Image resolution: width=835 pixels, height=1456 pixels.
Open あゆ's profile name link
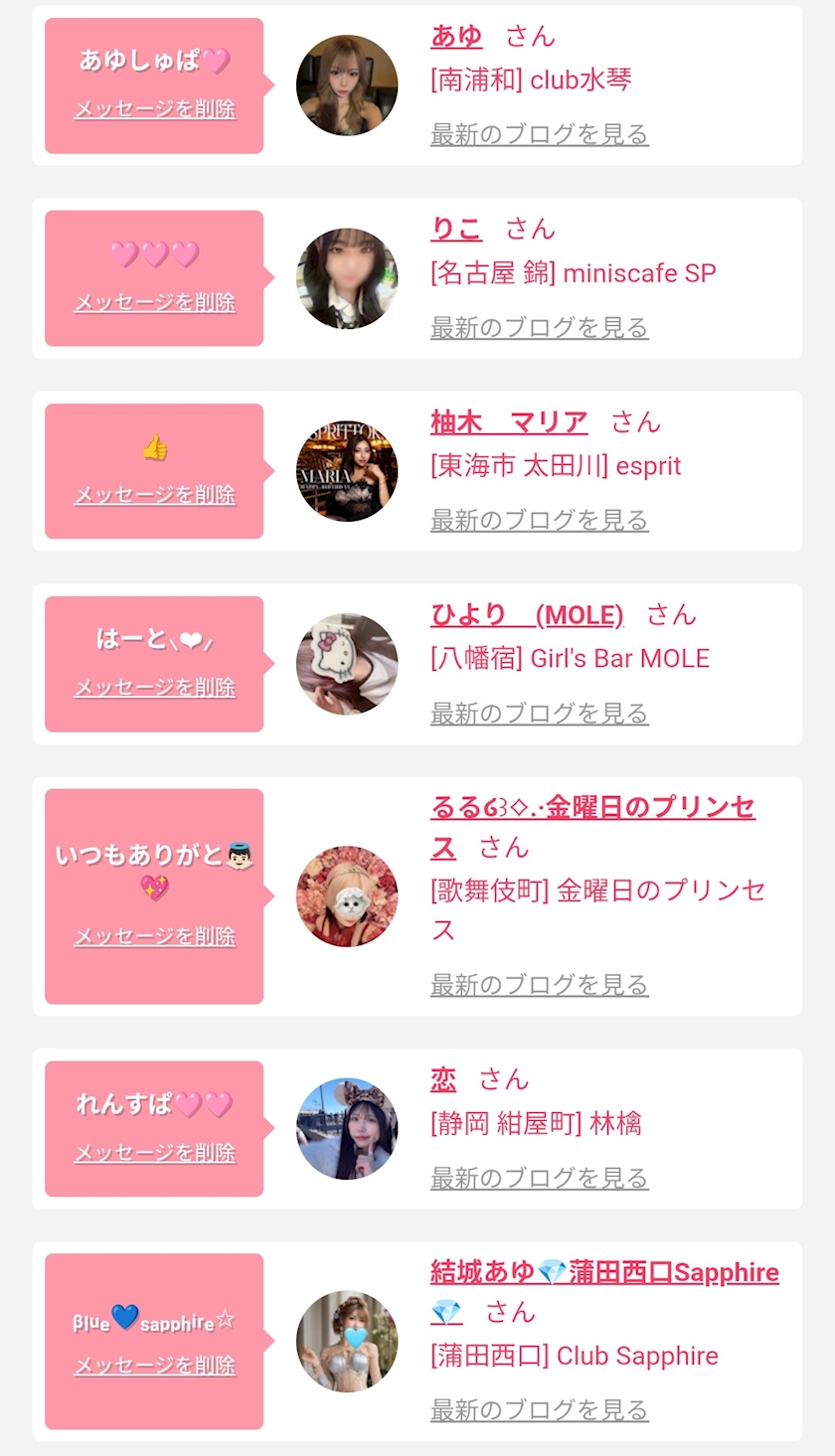[456, 37]
